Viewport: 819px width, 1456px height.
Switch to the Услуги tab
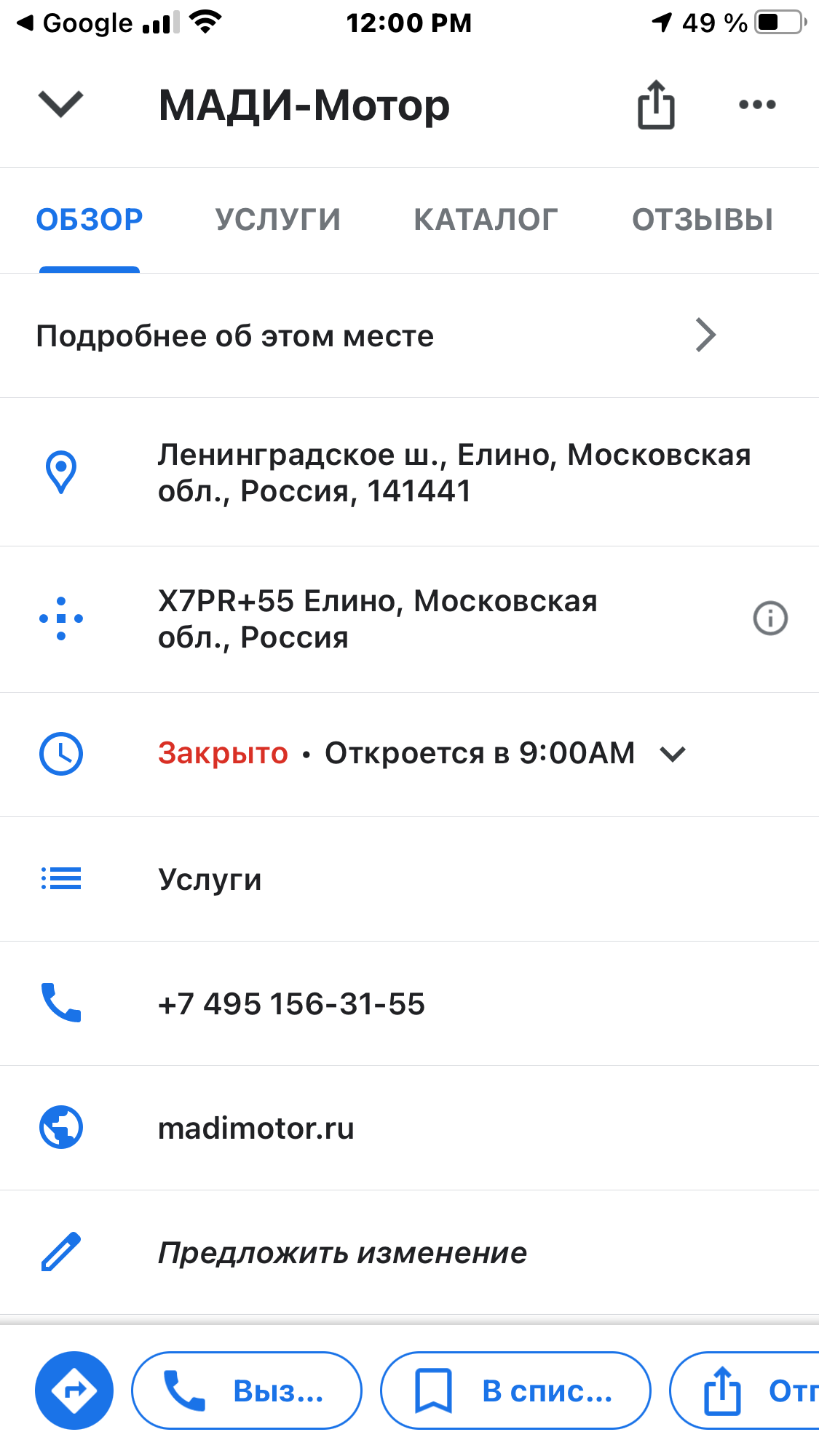(x=278, y=220)
